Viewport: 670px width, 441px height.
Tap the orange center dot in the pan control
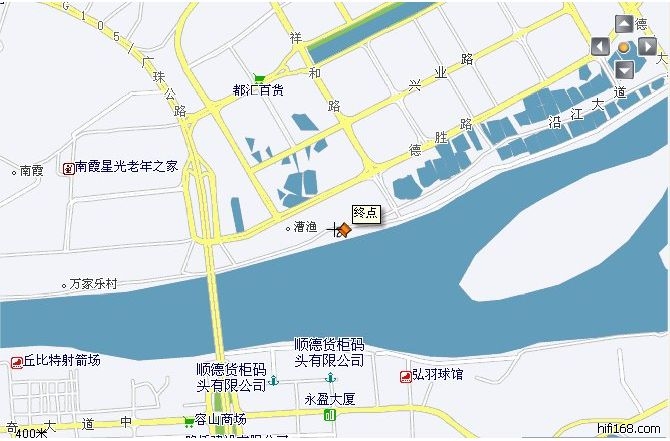click(624, 47)
